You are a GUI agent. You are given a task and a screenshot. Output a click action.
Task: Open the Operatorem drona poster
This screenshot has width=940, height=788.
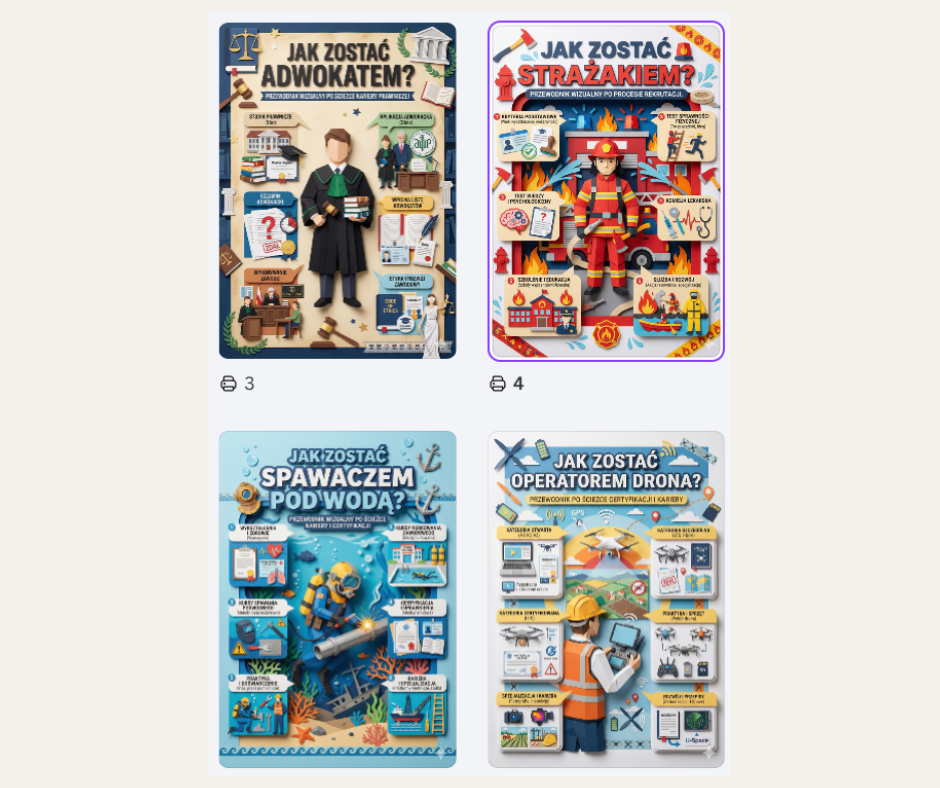pyautogui.click(x=606, y=598)
